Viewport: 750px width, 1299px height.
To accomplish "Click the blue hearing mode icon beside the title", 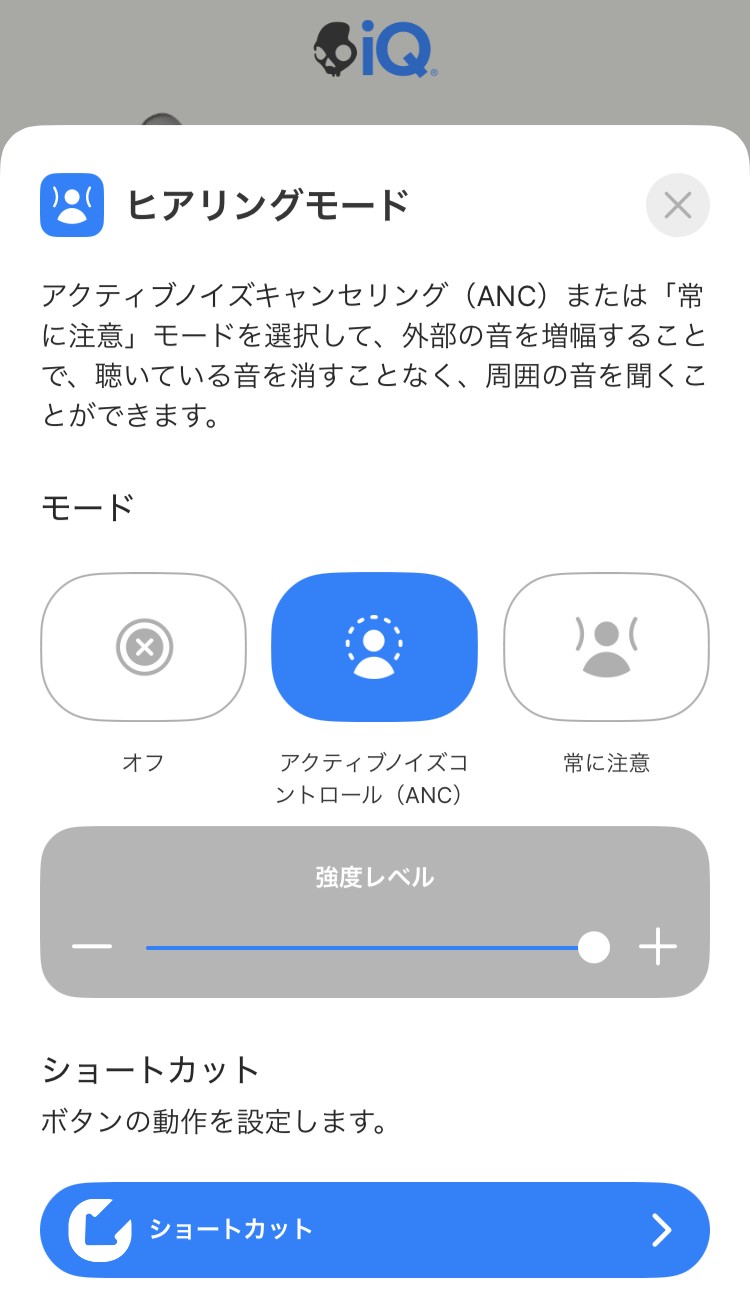I will [x=71, y=205].
